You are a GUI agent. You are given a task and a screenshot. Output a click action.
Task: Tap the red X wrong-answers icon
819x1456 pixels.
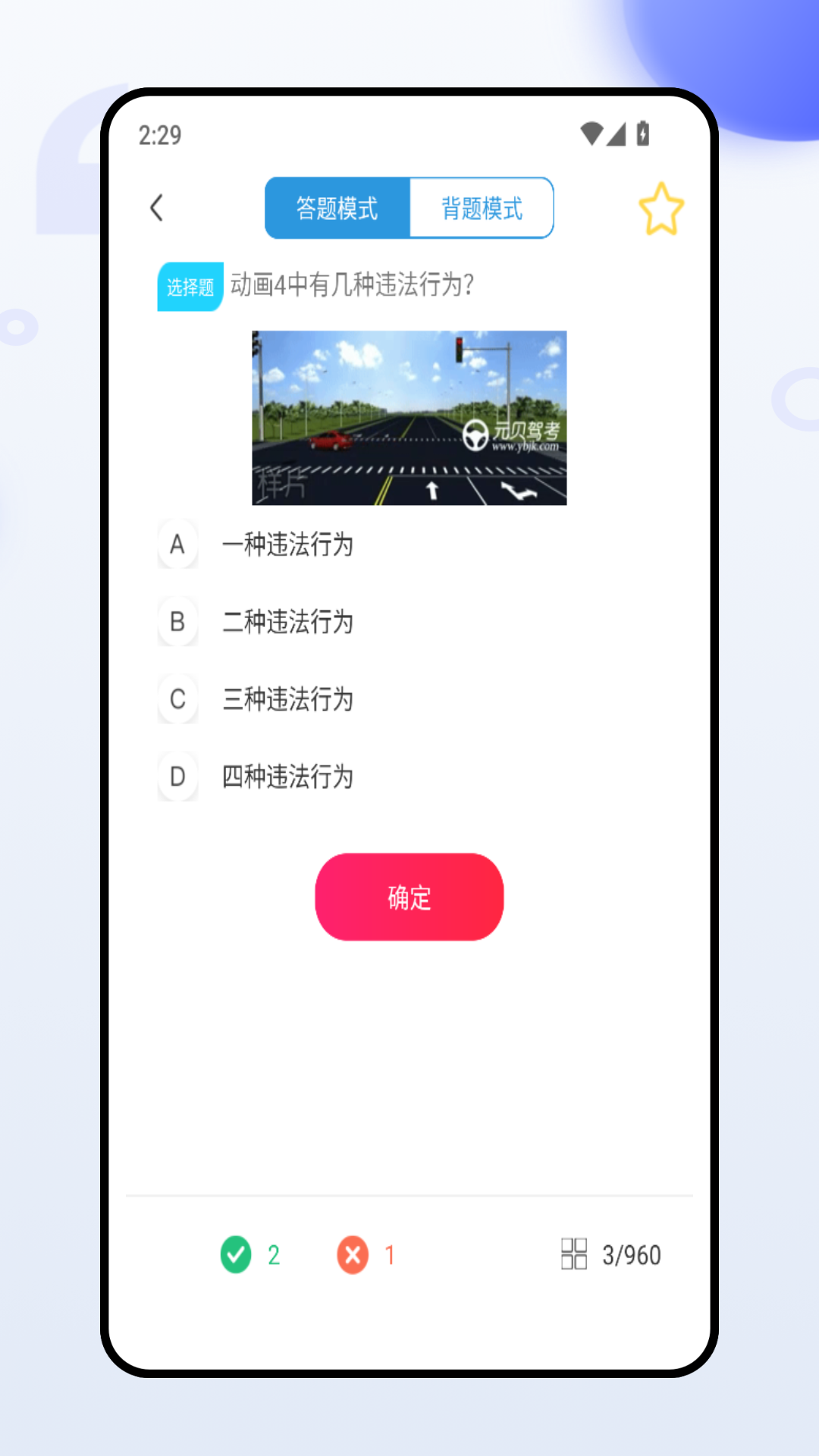352,1255
